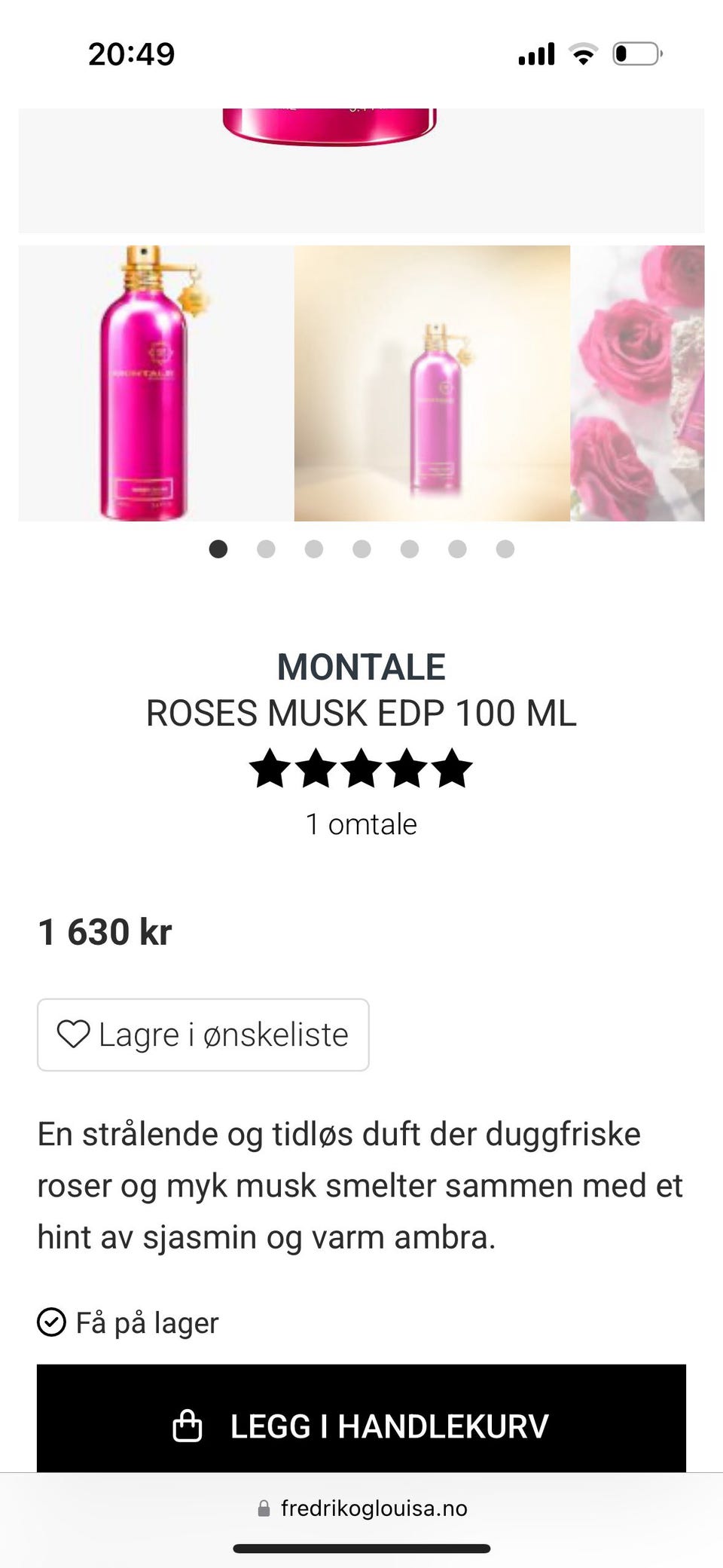723x1568 pixels.
Task: Open the five-star rating
Action: (361, 769)
